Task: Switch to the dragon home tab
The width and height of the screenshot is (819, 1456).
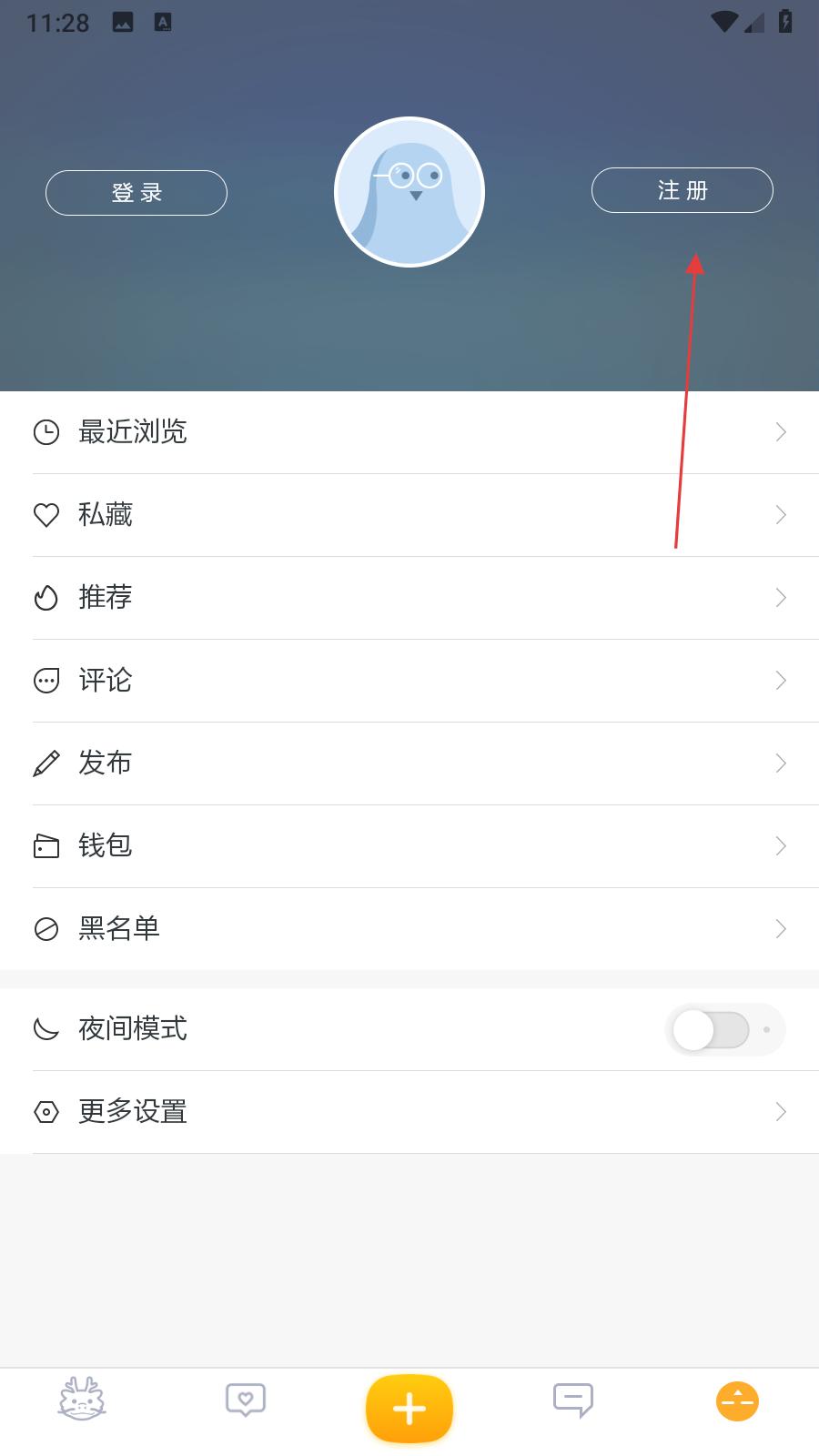Action: [82, 1400]
